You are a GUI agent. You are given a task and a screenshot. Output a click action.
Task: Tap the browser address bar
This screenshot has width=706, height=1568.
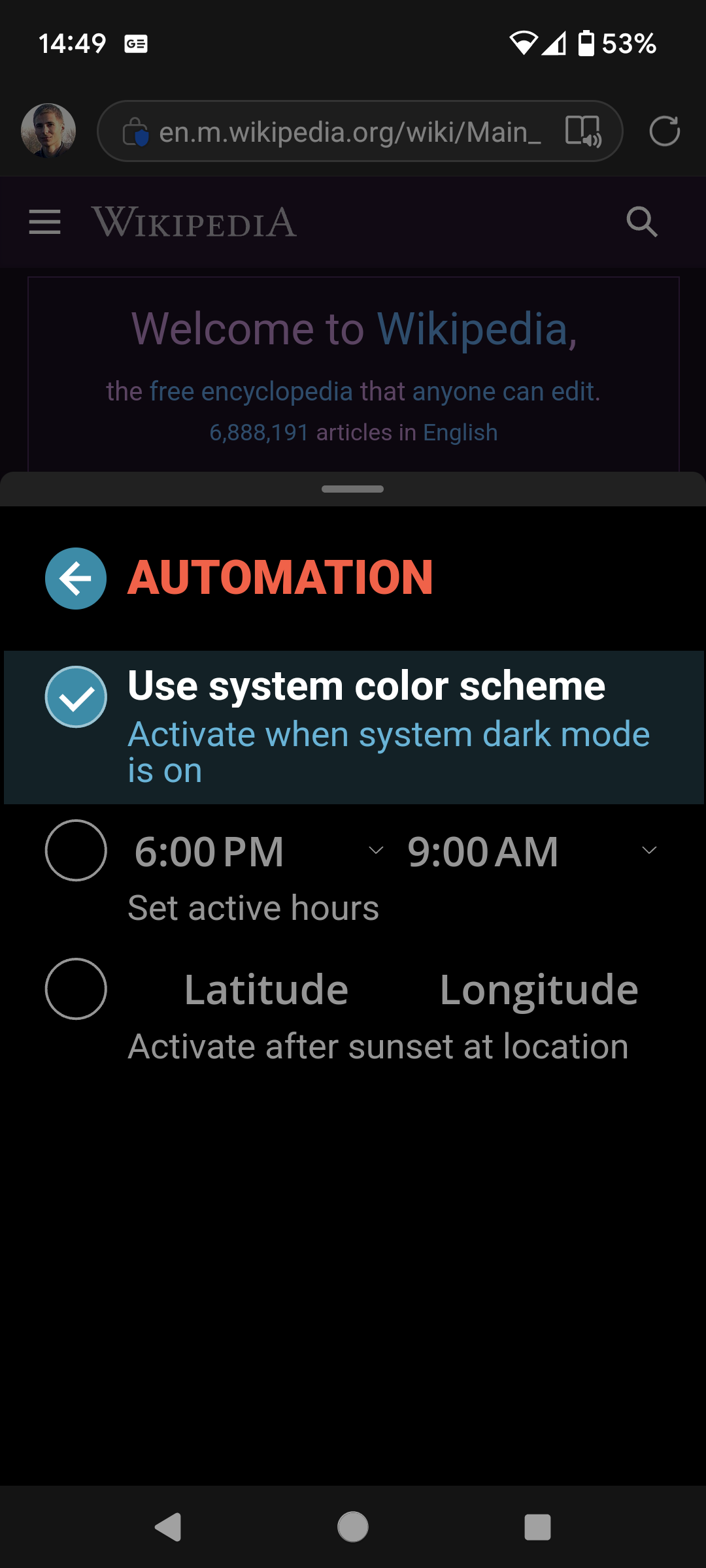(x=350, y=131)
